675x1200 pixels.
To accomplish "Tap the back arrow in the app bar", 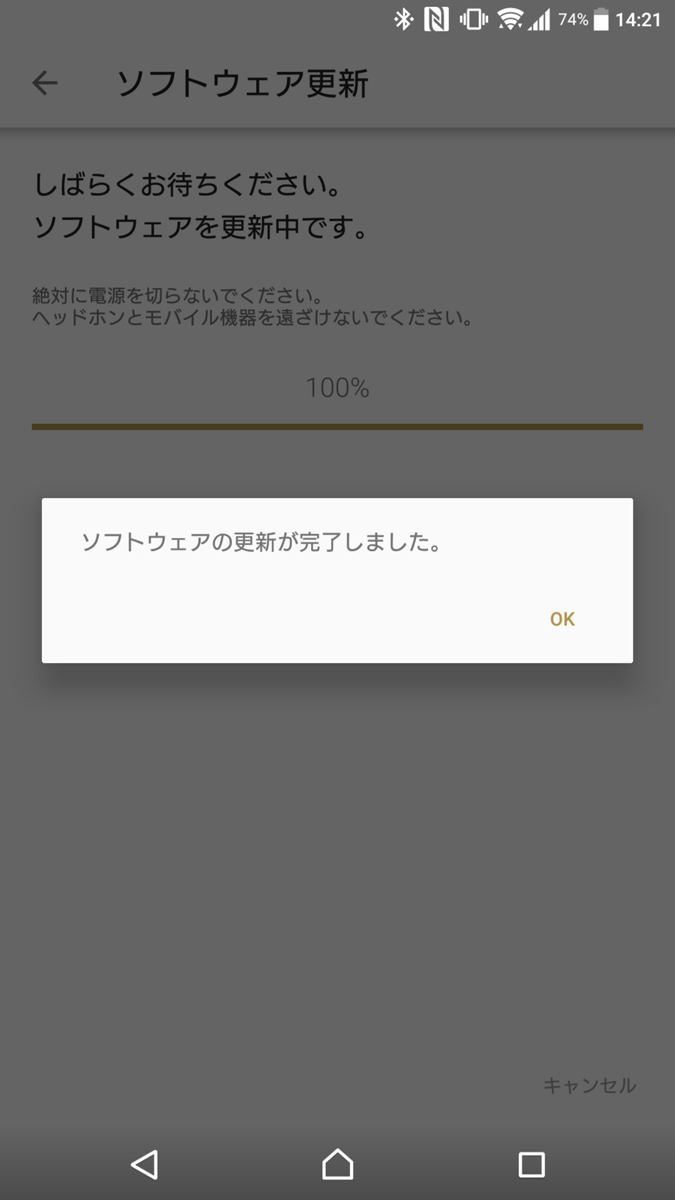I will coord(45,83).
